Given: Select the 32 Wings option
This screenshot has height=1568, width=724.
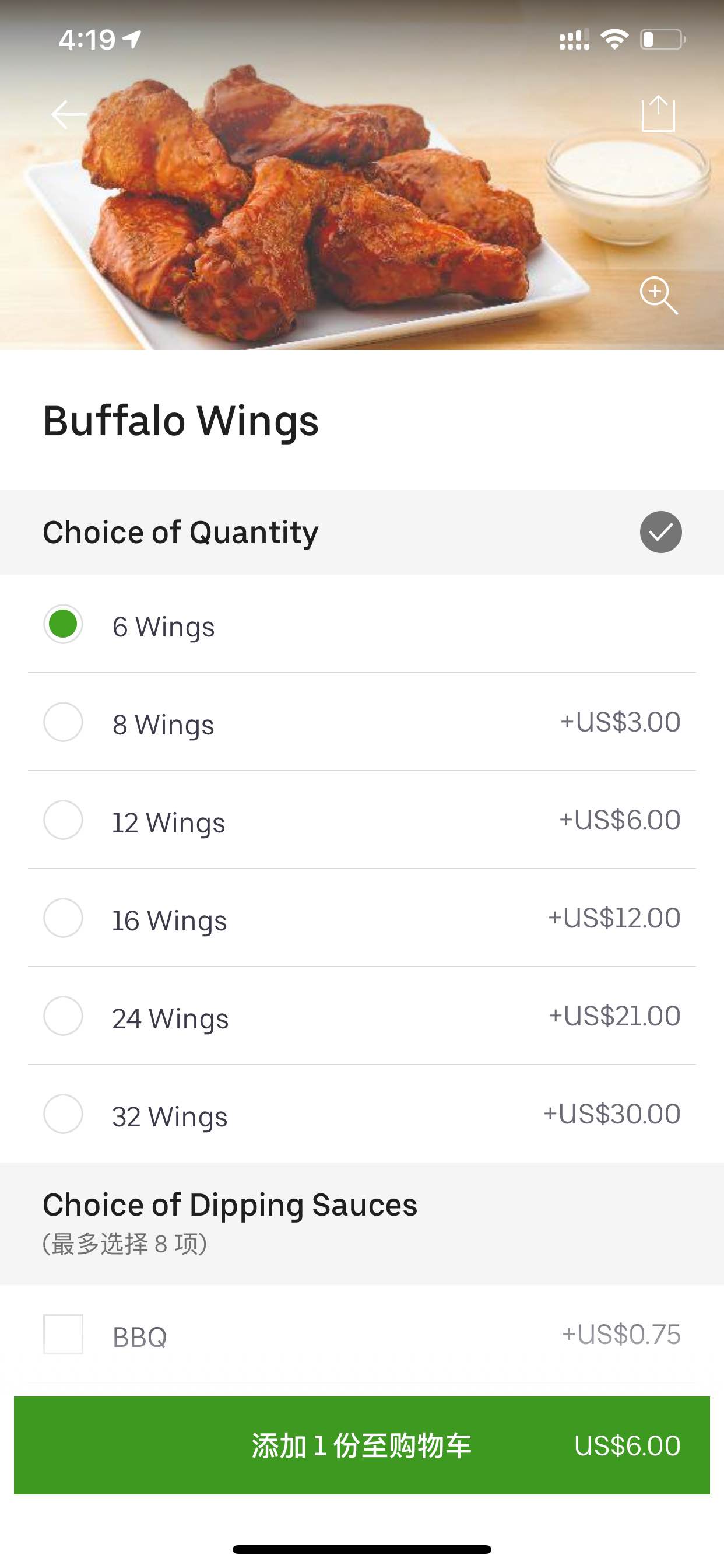Looking at the screenshot, I should pos(362,1114).
